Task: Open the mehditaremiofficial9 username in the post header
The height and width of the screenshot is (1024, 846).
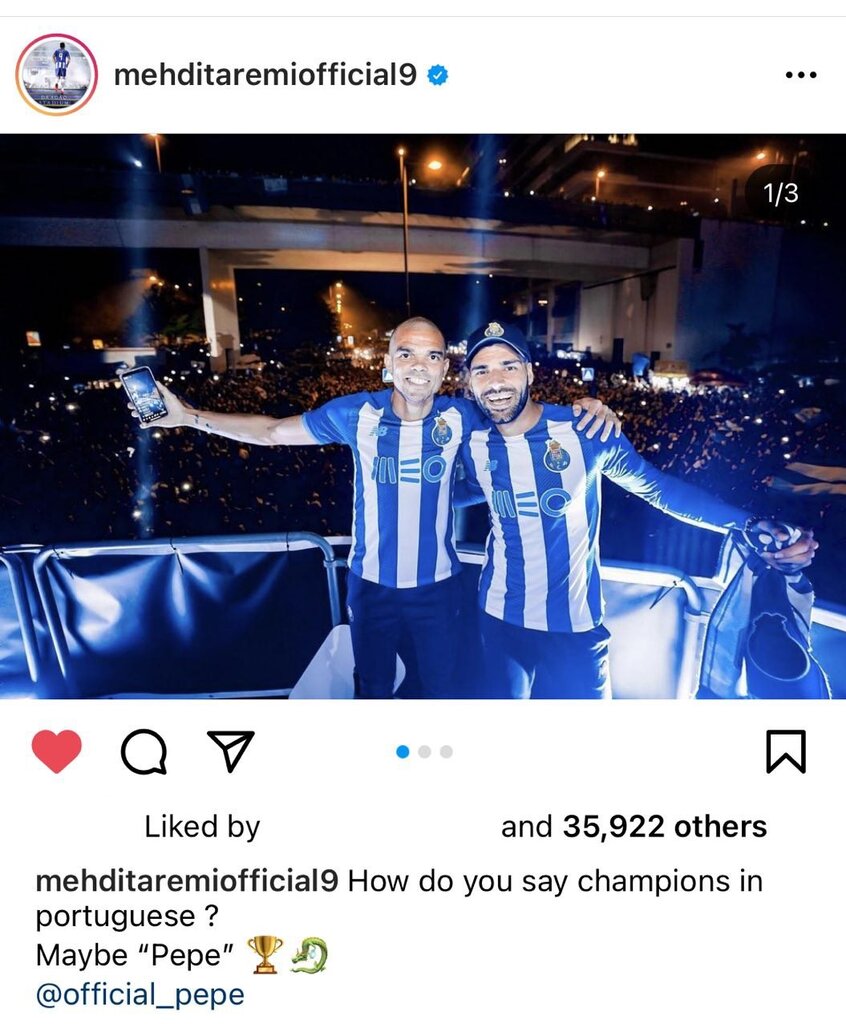Action: pos(265,75)
